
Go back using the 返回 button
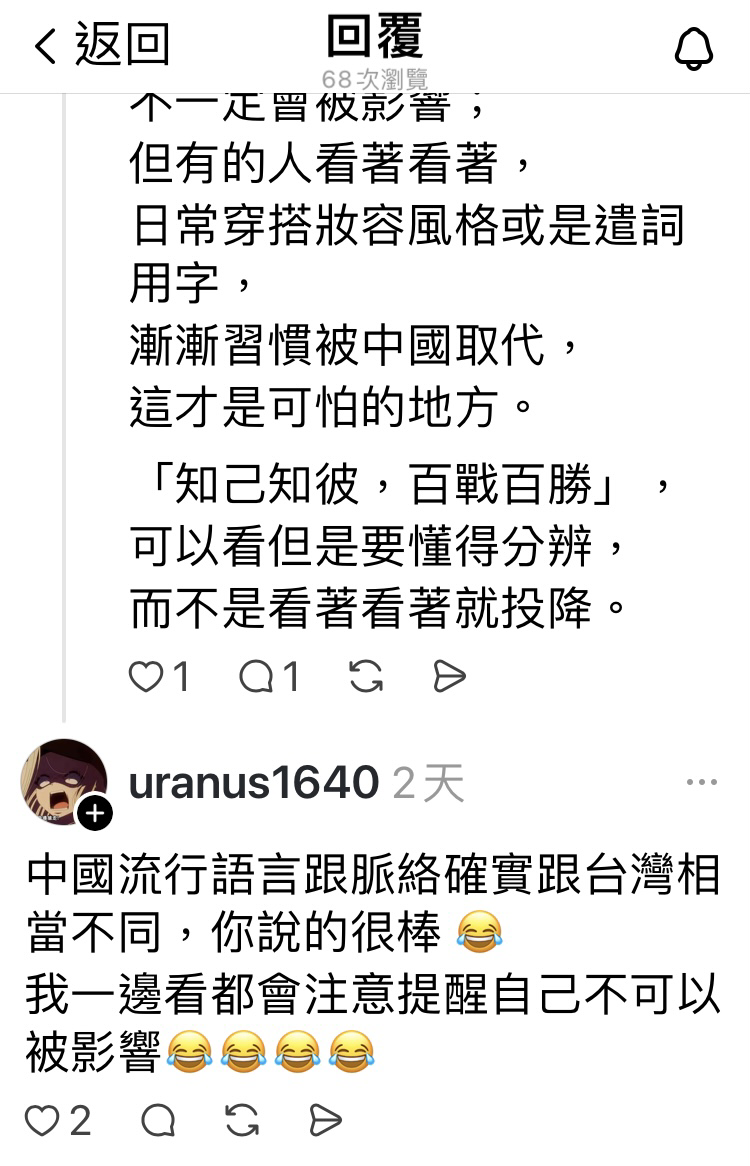[x=100, y=47]
